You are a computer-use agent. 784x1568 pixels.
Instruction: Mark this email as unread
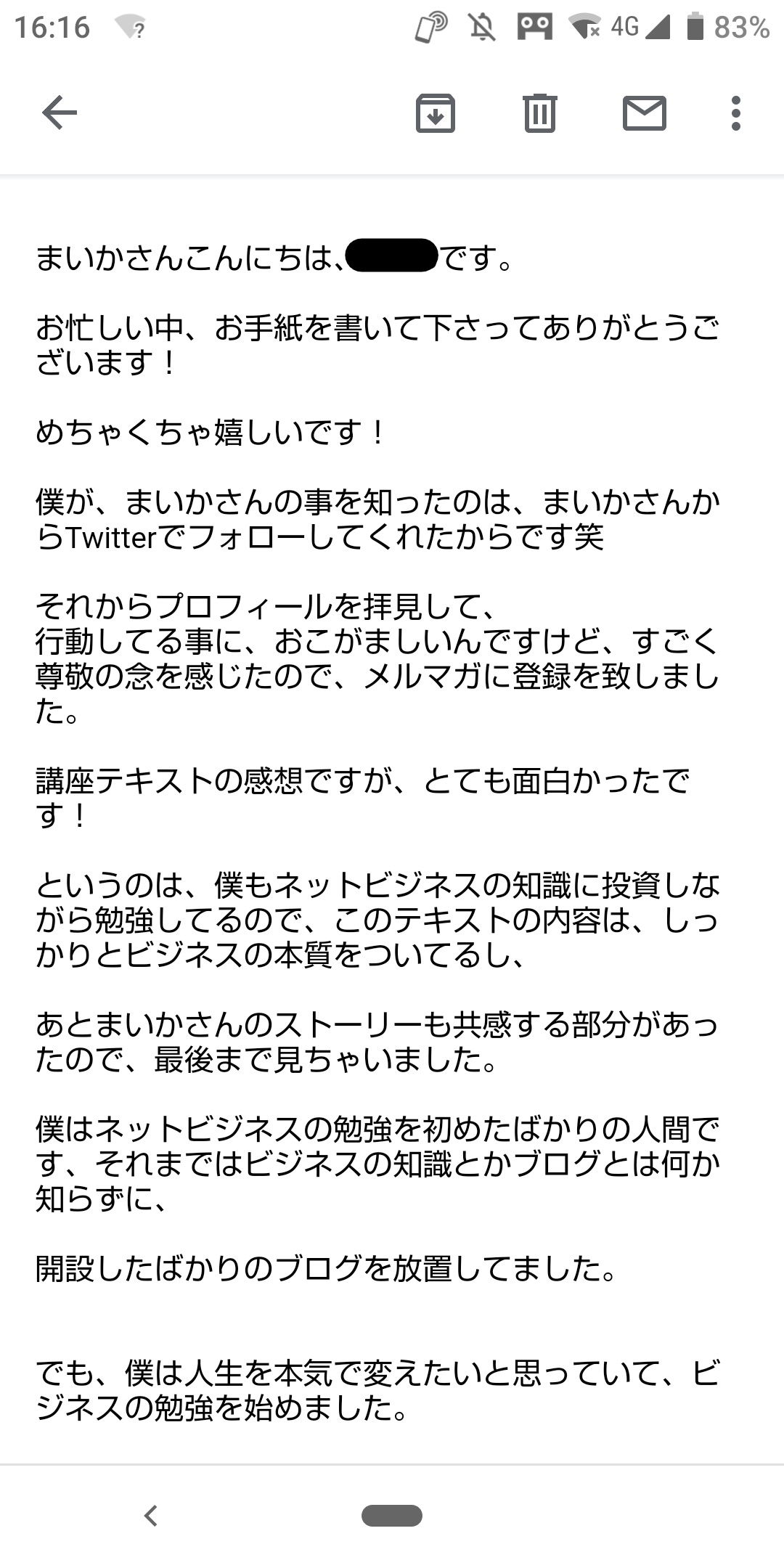point(645,113)
